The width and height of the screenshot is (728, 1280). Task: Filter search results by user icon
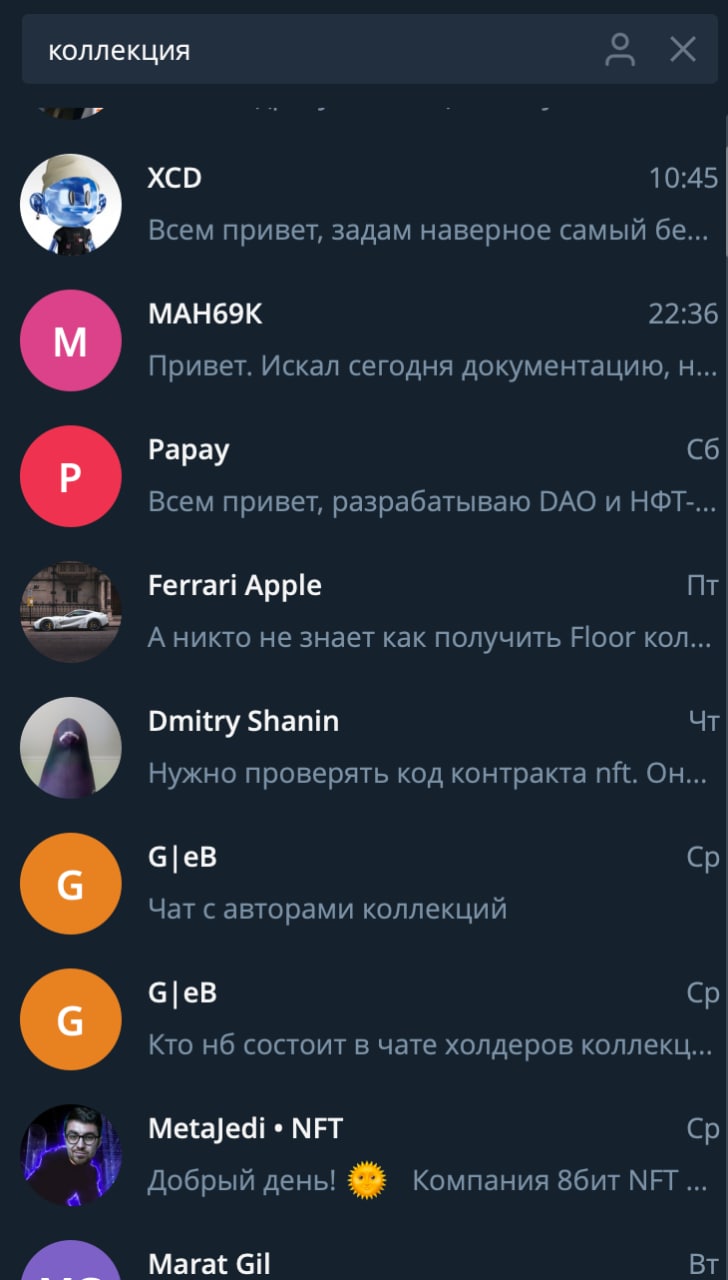(x=620, y=49)
